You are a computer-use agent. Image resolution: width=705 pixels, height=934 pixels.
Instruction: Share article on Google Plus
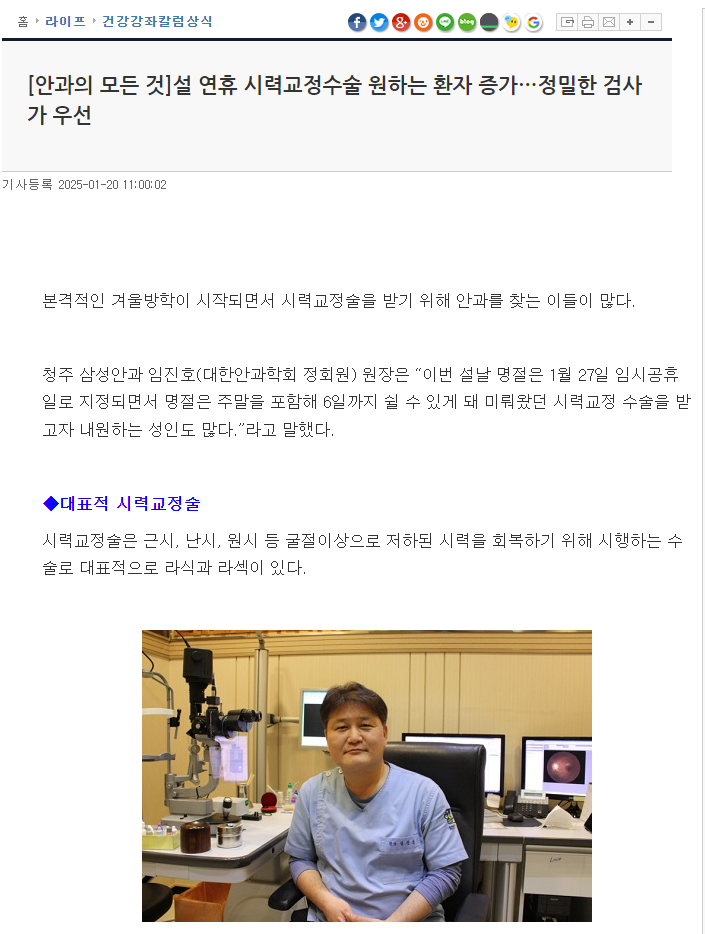[401, 22]
